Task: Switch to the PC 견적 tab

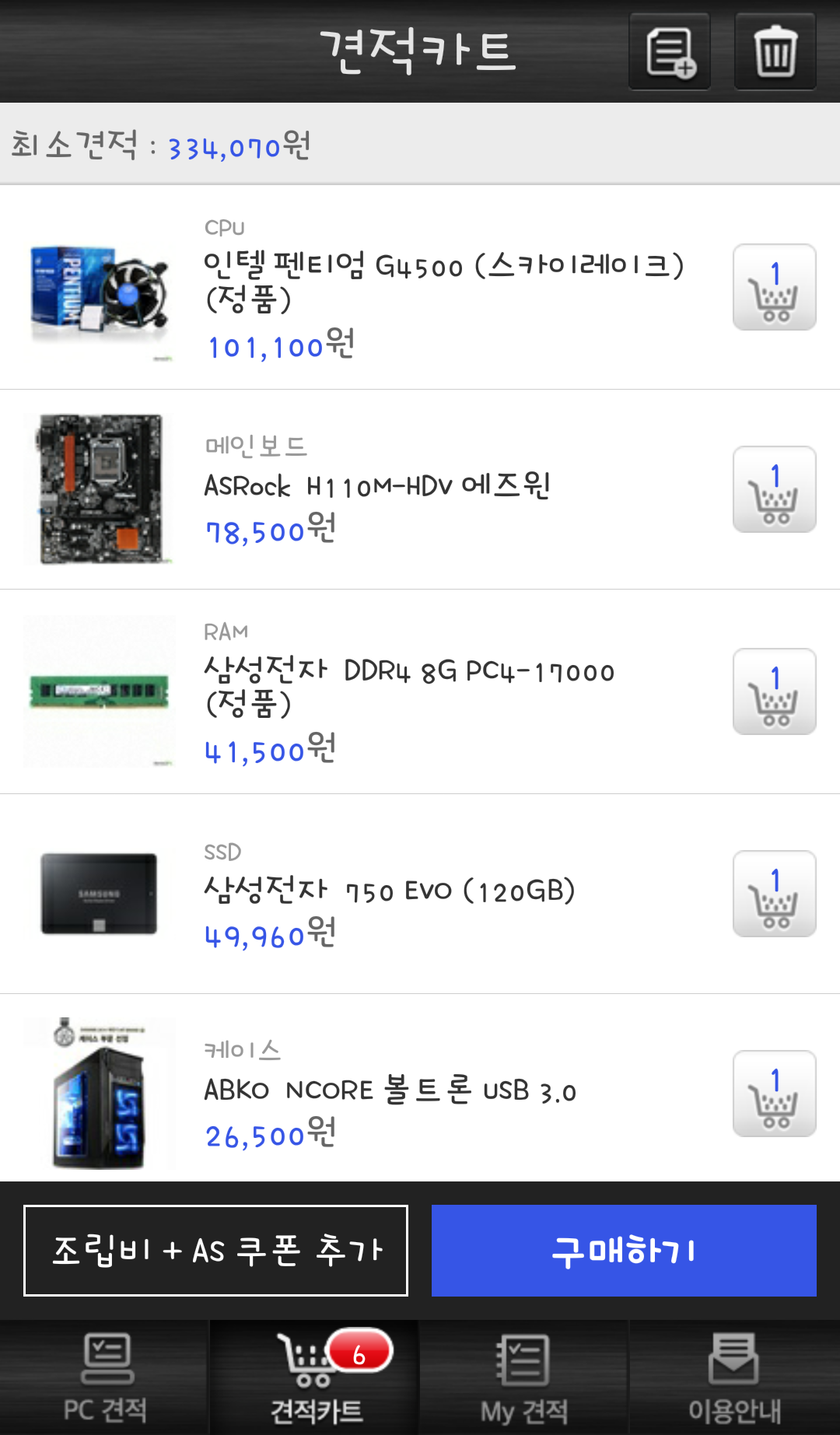Action: [105, 1377]
